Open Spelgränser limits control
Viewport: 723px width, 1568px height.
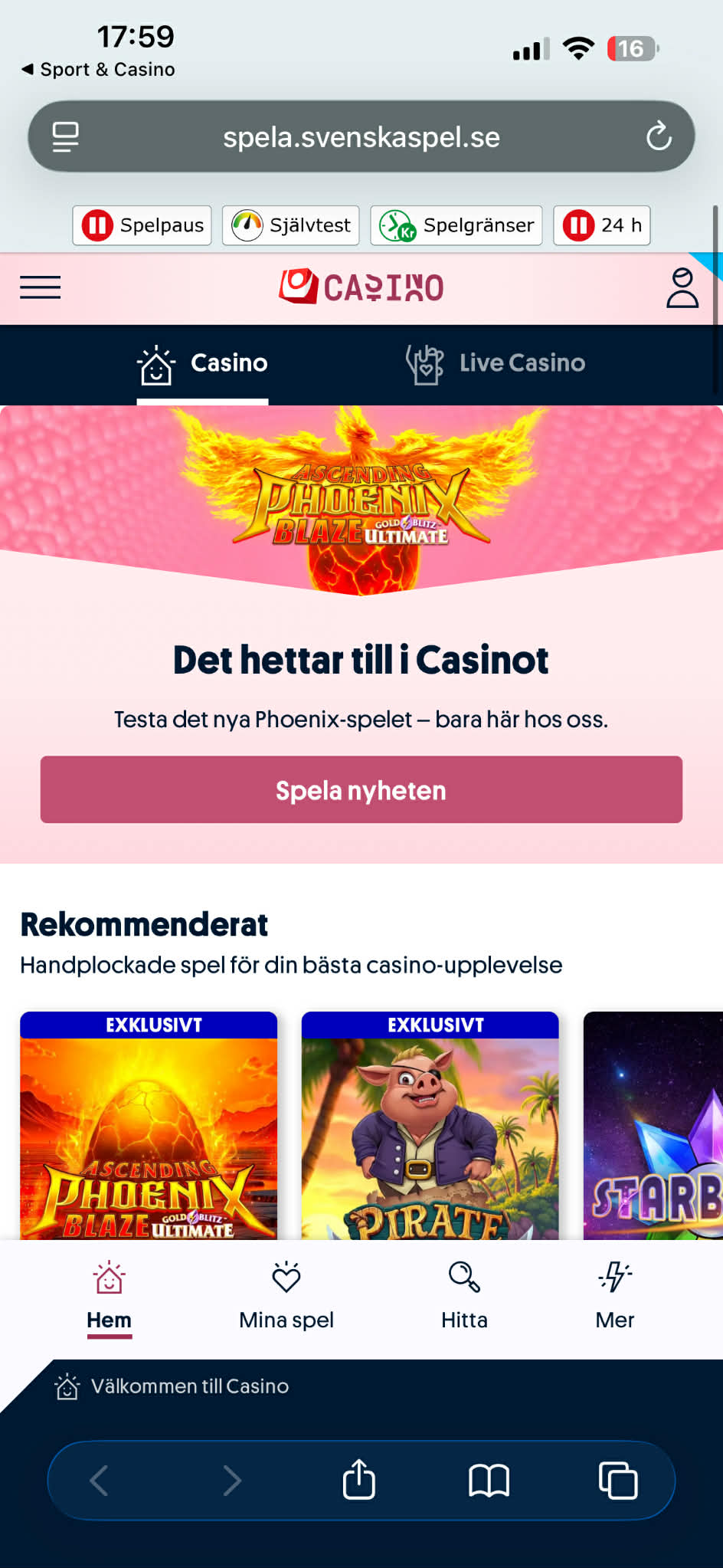pyautogui.click(x=455, y=225)
